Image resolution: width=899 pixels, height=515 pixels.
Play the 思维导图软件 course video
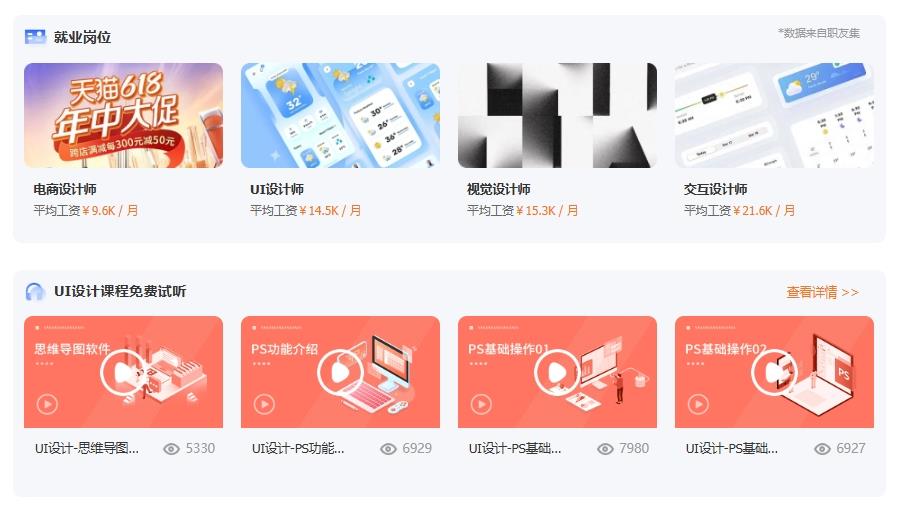click(x=123, y=373)
